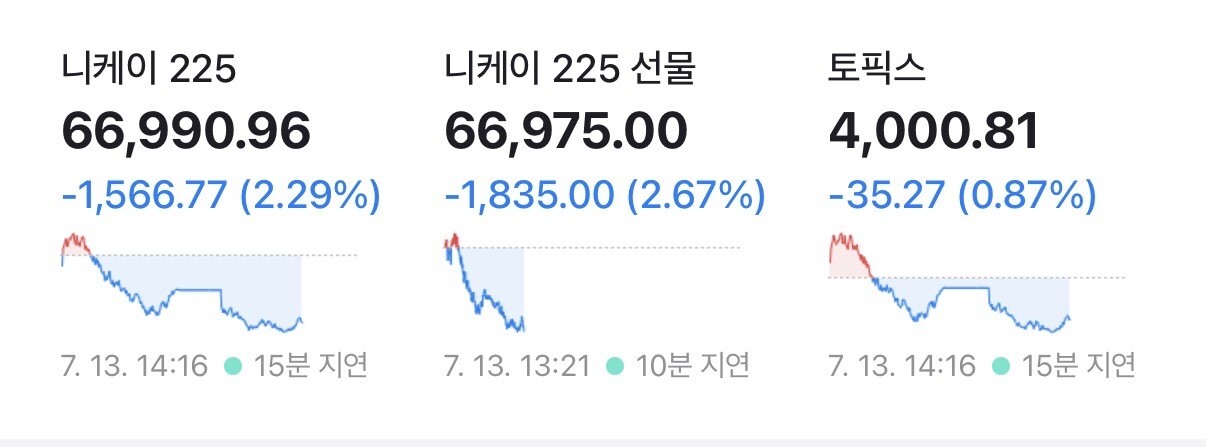Open the 니케이 225 선물 futures card

point(603,216)
